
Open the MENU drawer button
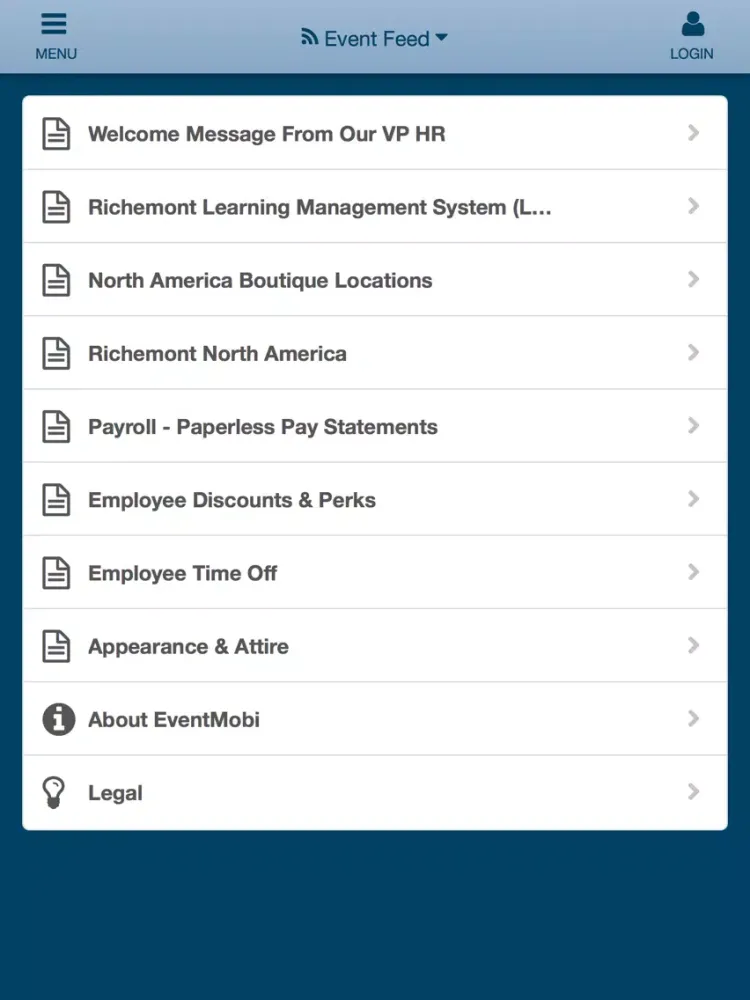point(55,37)
